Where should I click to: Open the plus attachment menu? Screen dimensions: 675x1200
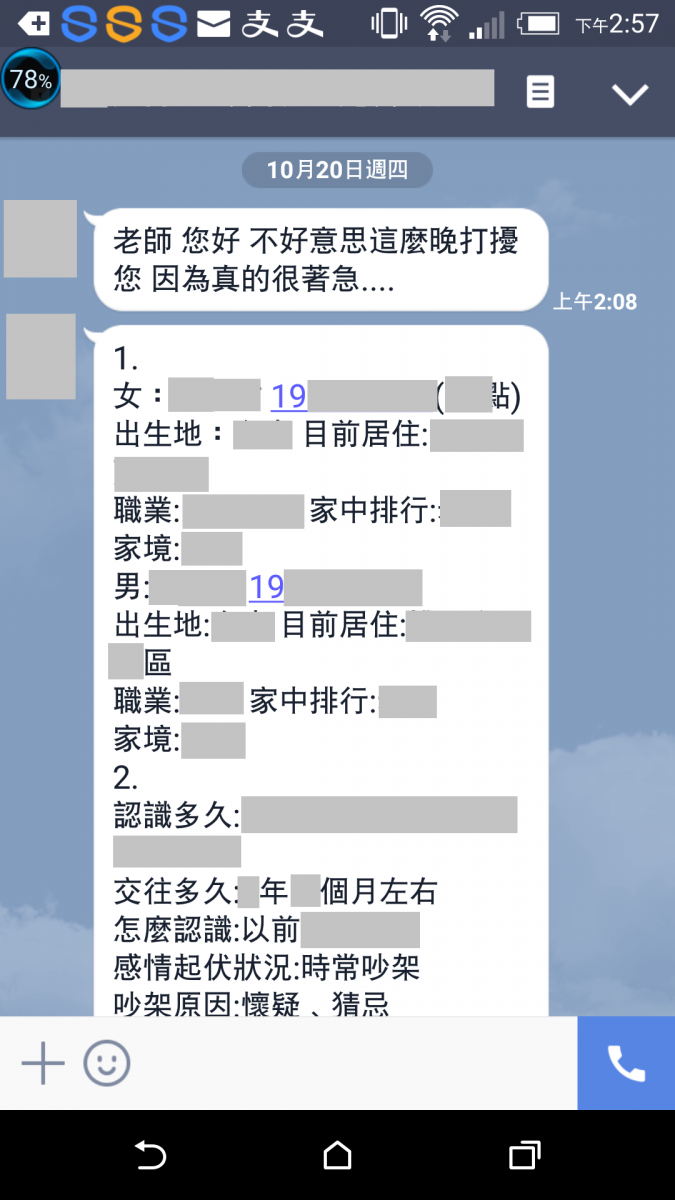point(43,1063)
